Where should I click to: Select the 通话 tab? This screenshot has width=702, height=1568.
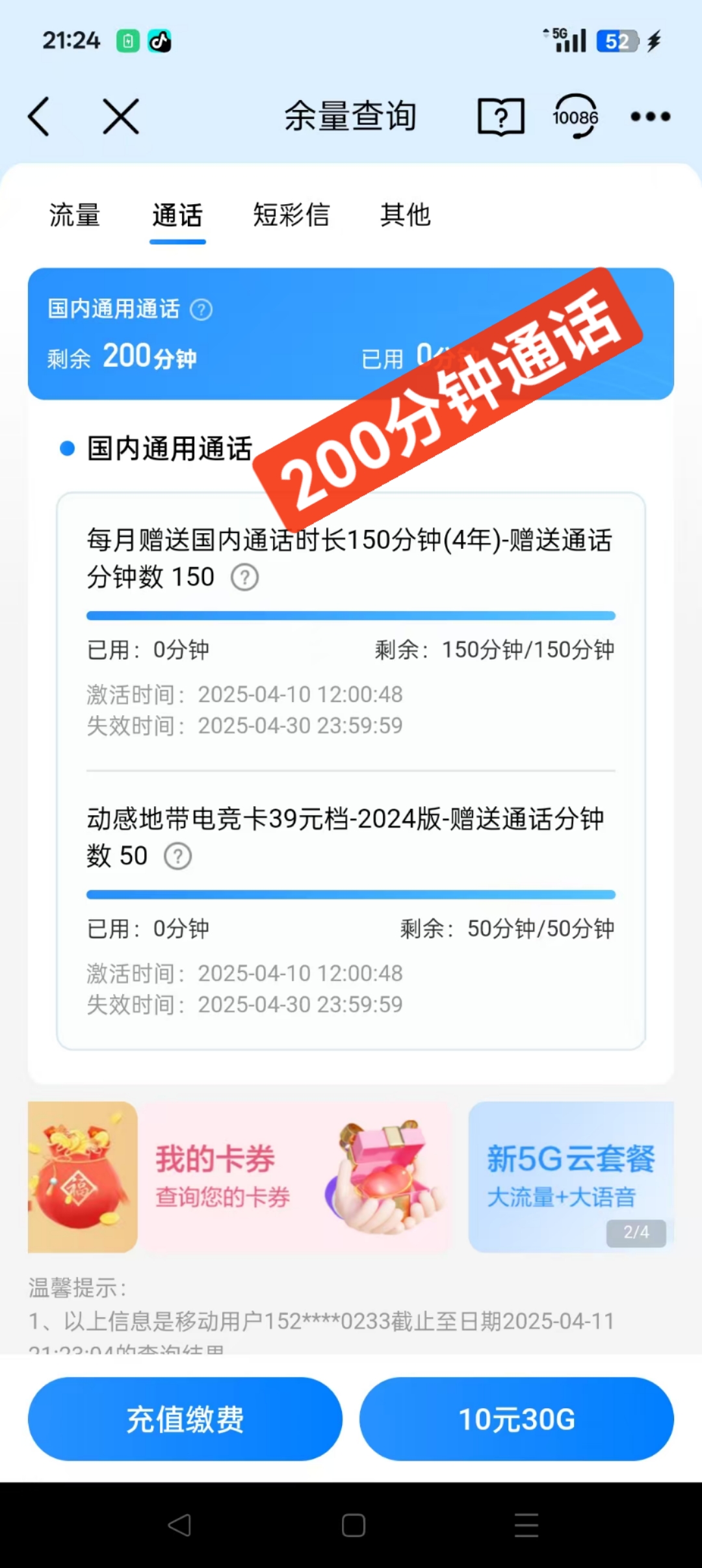[x=177, y=215]
